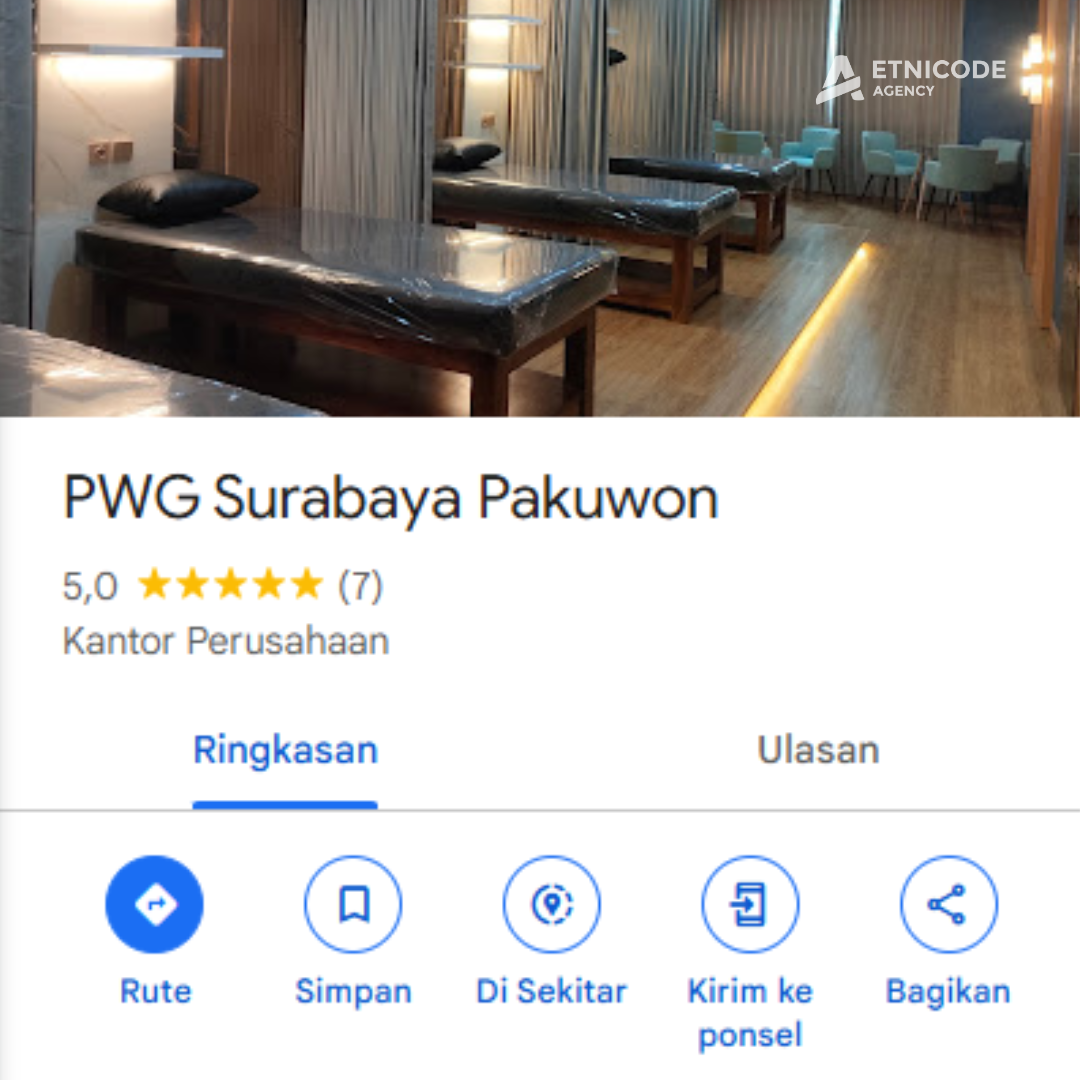
Task: Open the place photo of PWG Surabaya Pakuwon
Action: (540, 208)
